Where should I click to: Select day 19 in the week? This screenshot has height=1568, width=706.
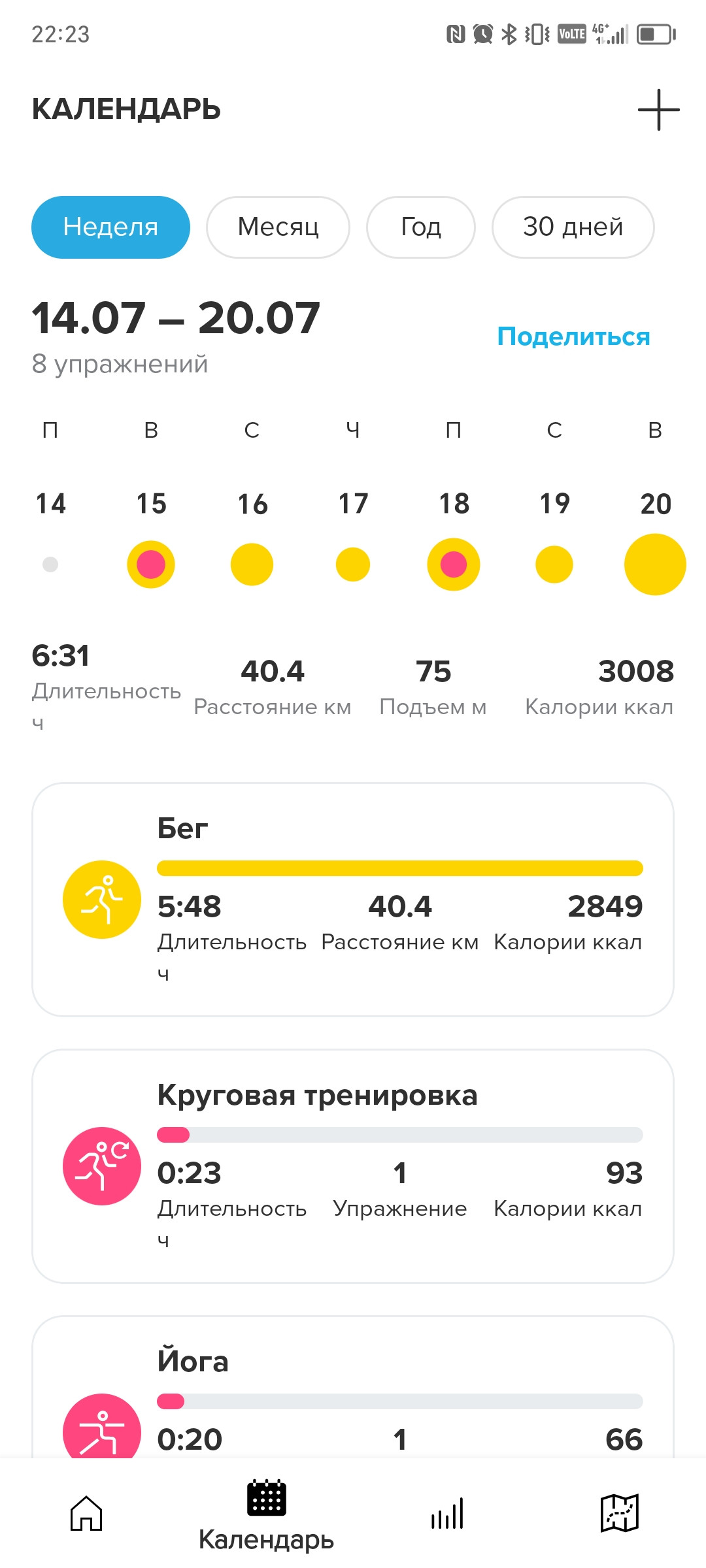click(554, 504)
